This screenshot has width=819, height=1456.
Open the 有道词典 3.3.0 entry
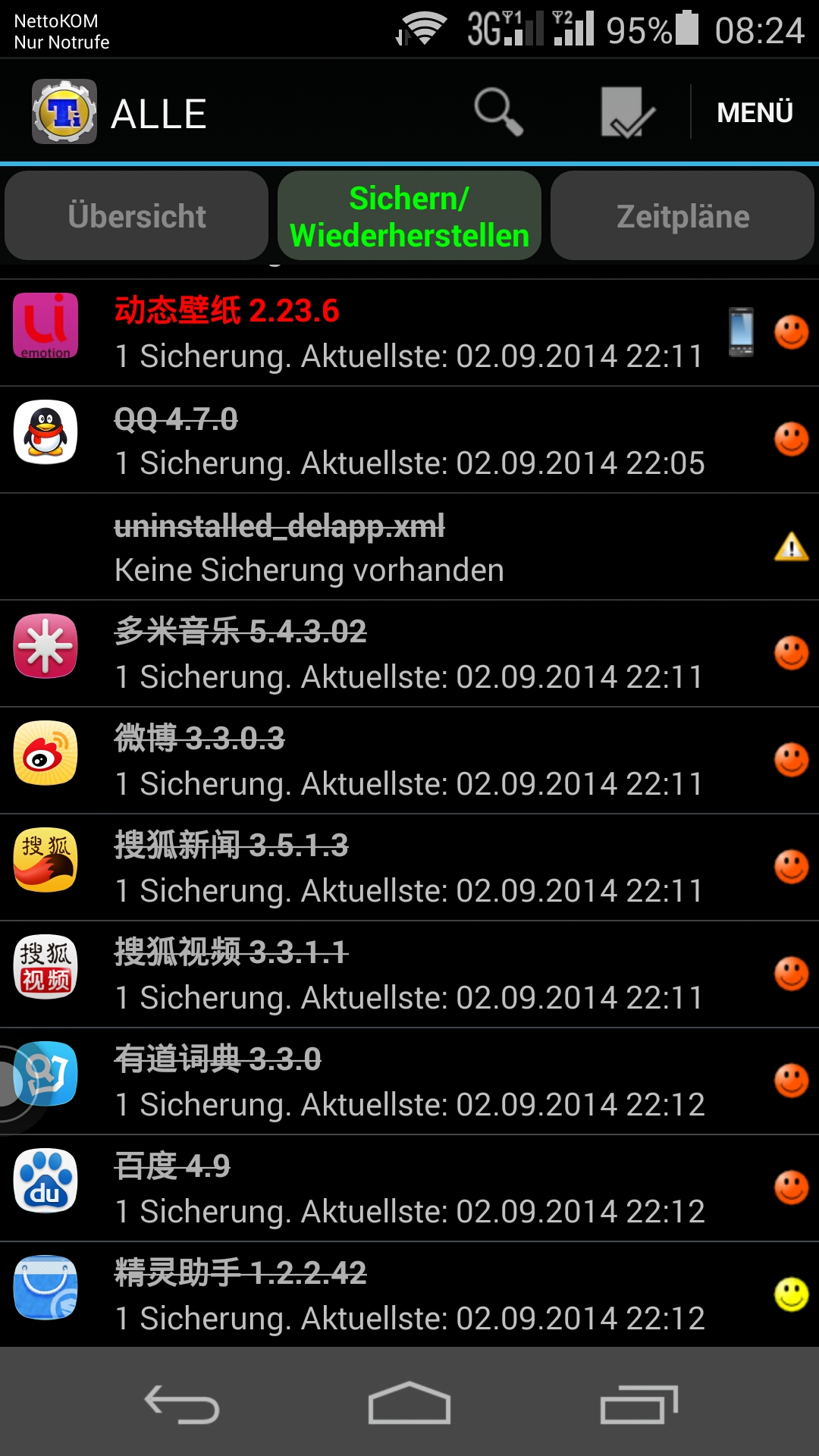pos(409,1081)
